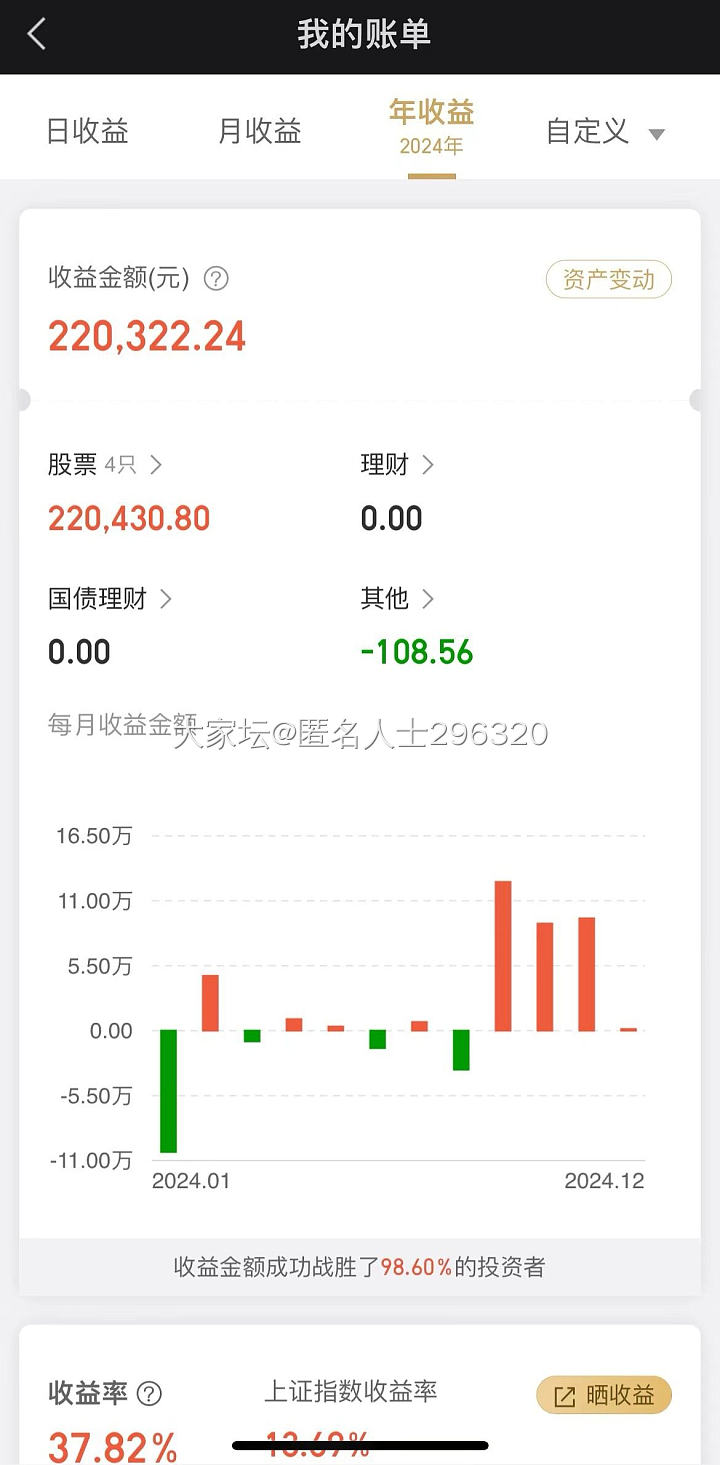Switch to the 日收益 tab
Screen dimensions: 720x1465
tap(88, 131)
